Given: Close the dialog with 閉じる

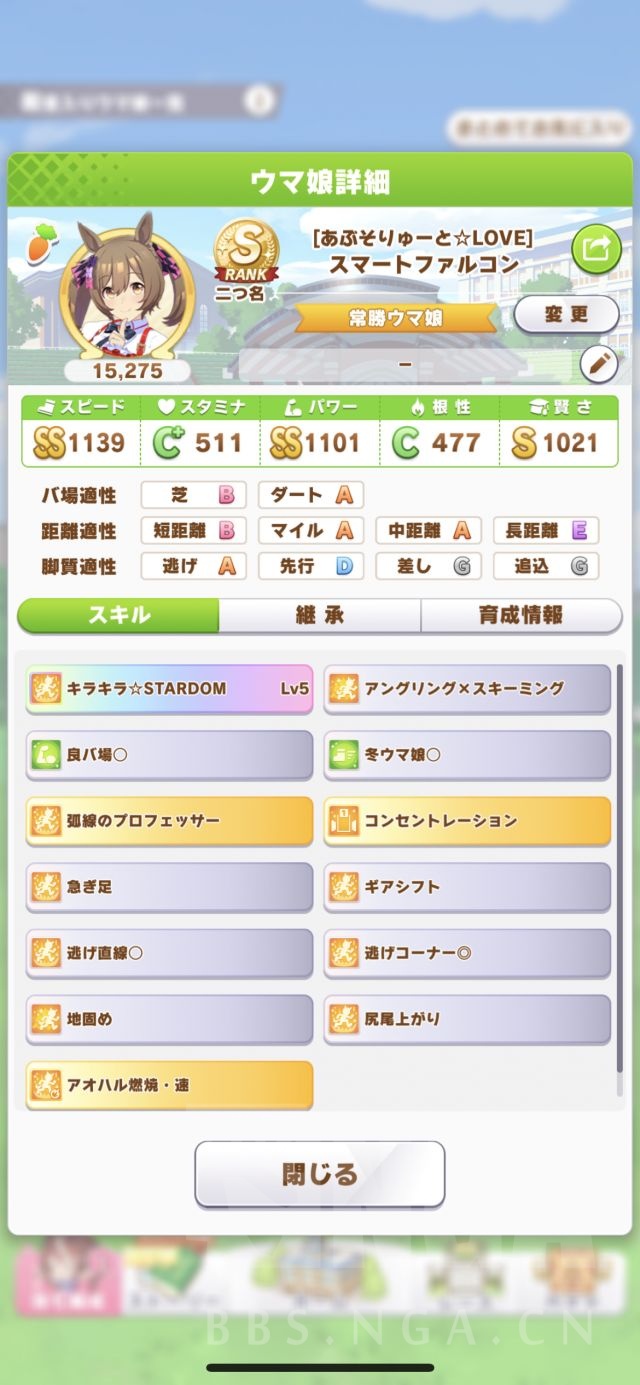Looking at the screenshot, I should pos(320,1174).
